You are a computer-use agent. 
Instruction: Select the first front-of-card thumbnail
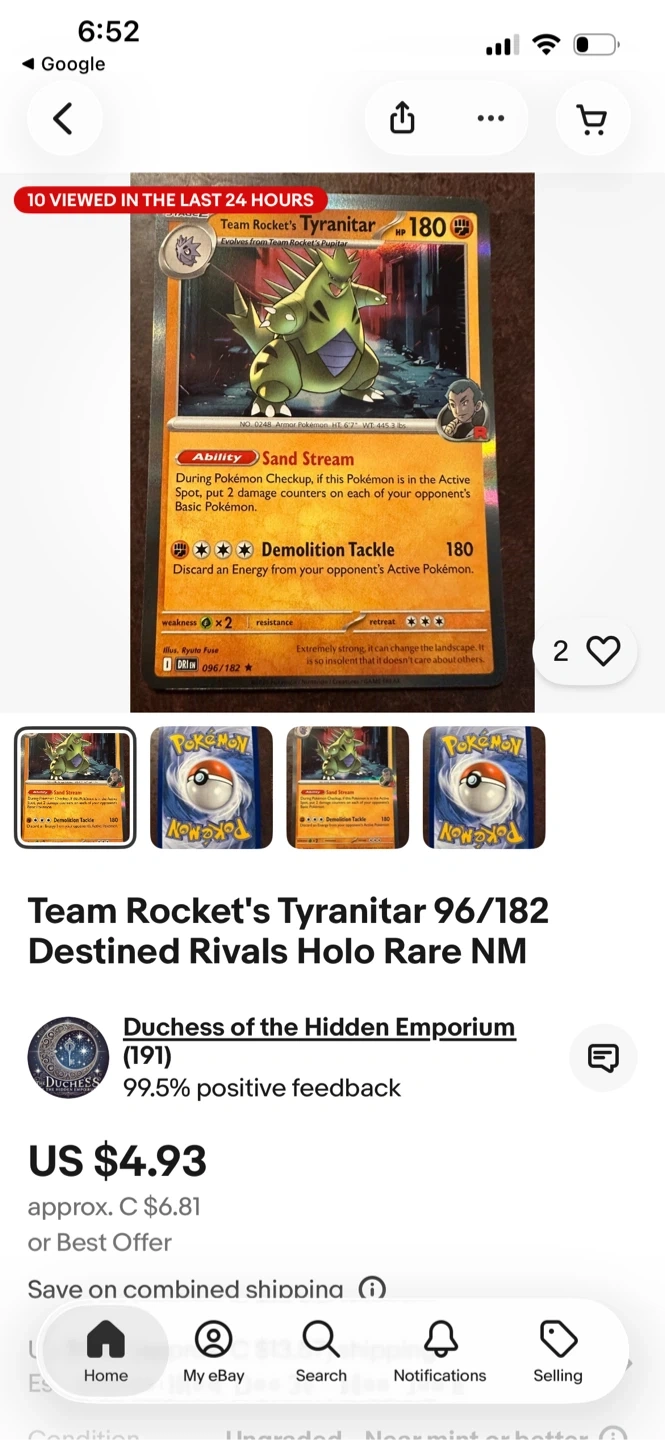(x=75, y=787)
